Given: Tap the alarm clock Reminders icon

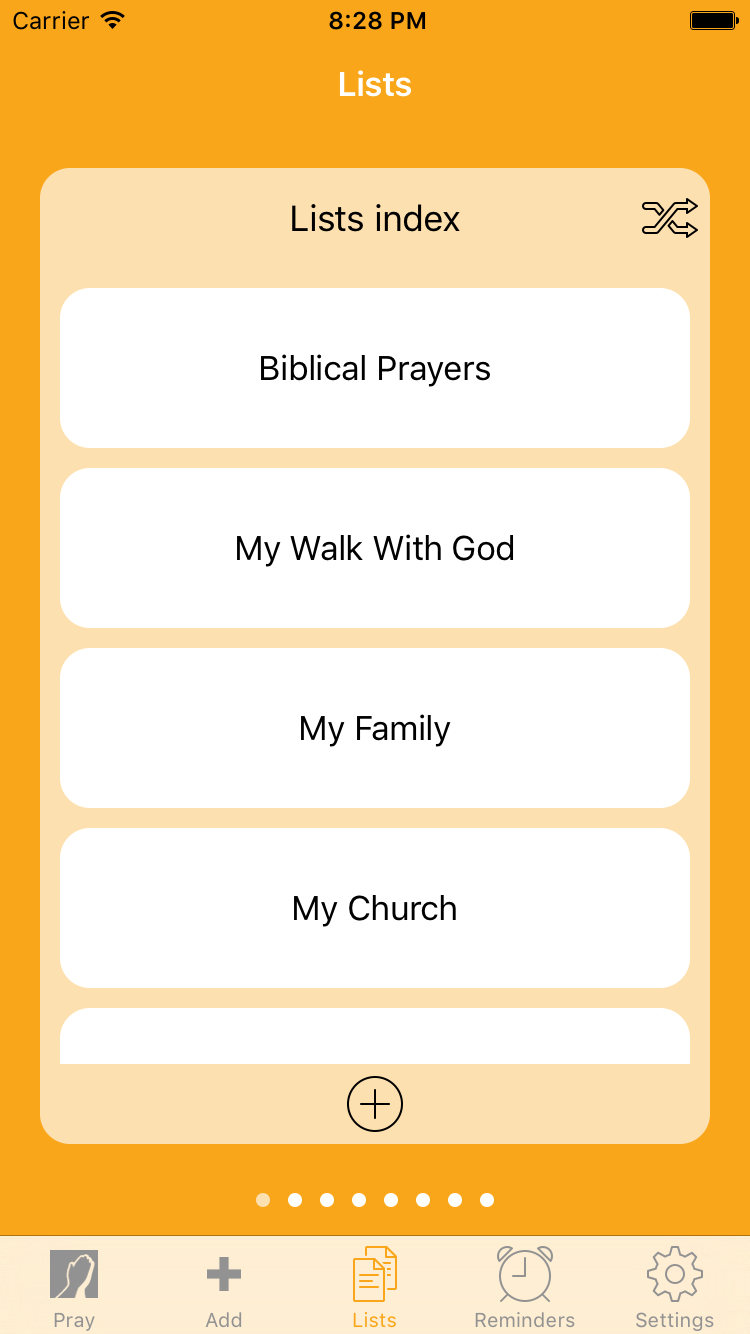Looking at the screenshot, I should tap(523, 1275).
